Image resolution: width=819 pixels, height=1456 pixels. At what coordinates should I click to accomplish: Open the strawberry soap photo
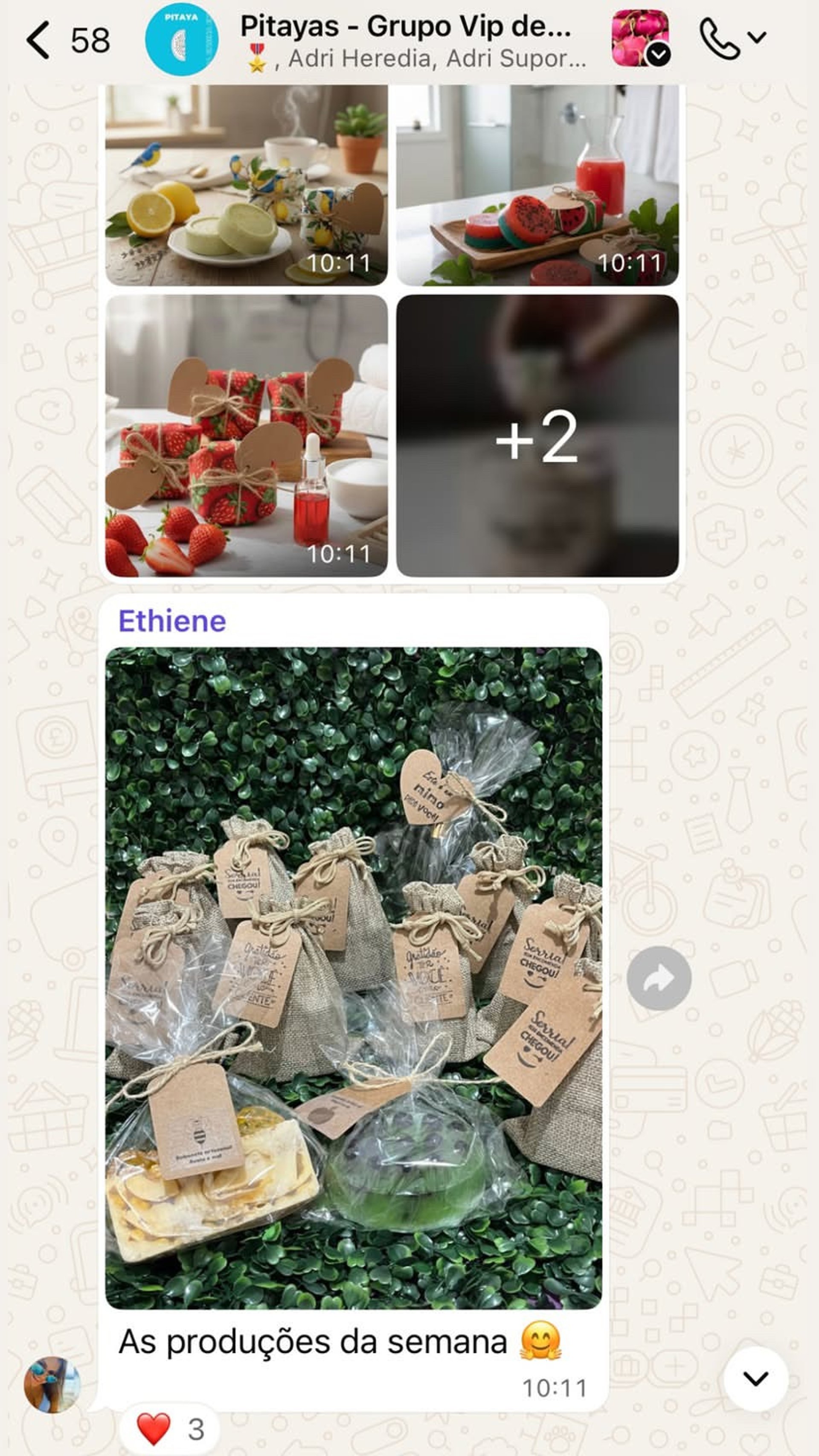(247, 435)
